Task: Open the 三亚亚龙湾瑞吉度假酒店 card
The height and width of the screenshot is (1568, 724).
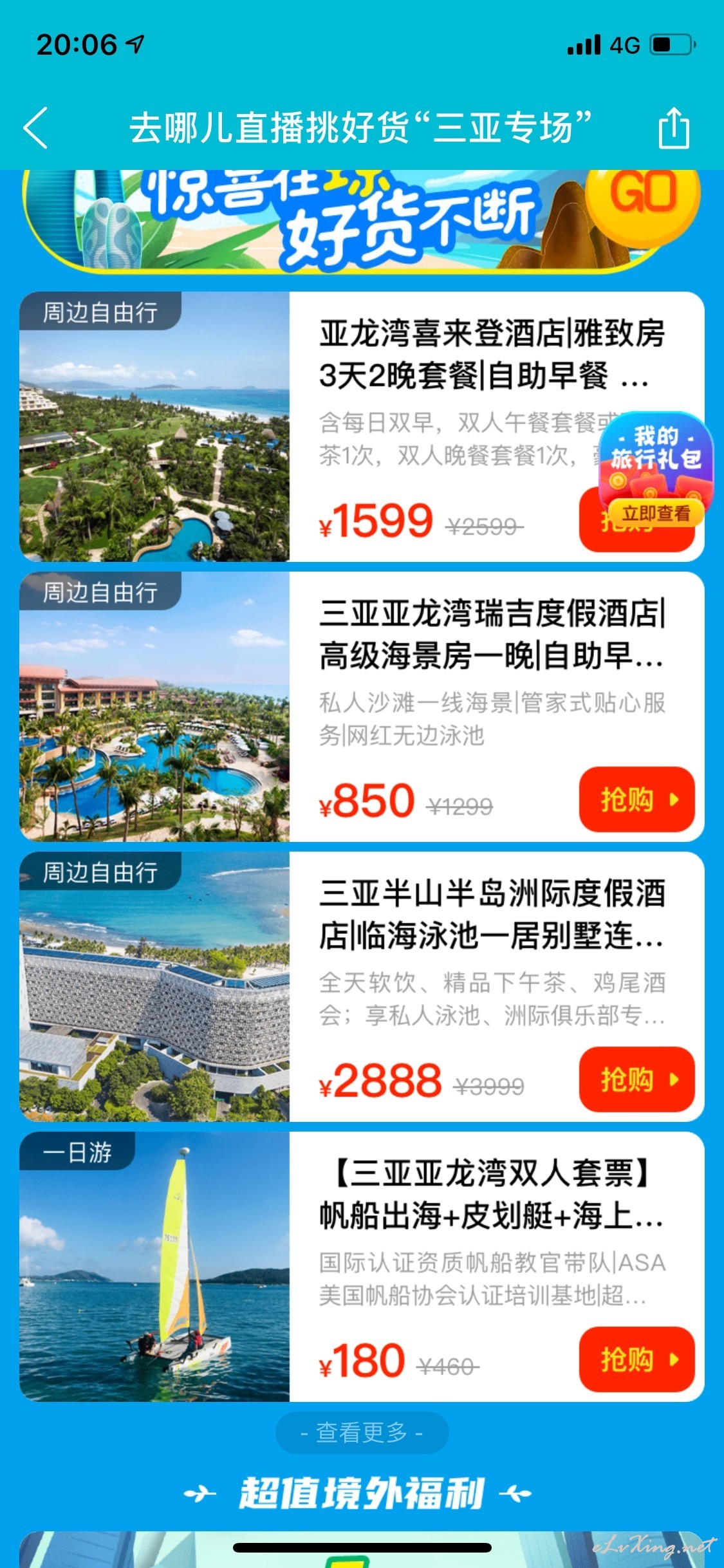Action: pos(362,706)
